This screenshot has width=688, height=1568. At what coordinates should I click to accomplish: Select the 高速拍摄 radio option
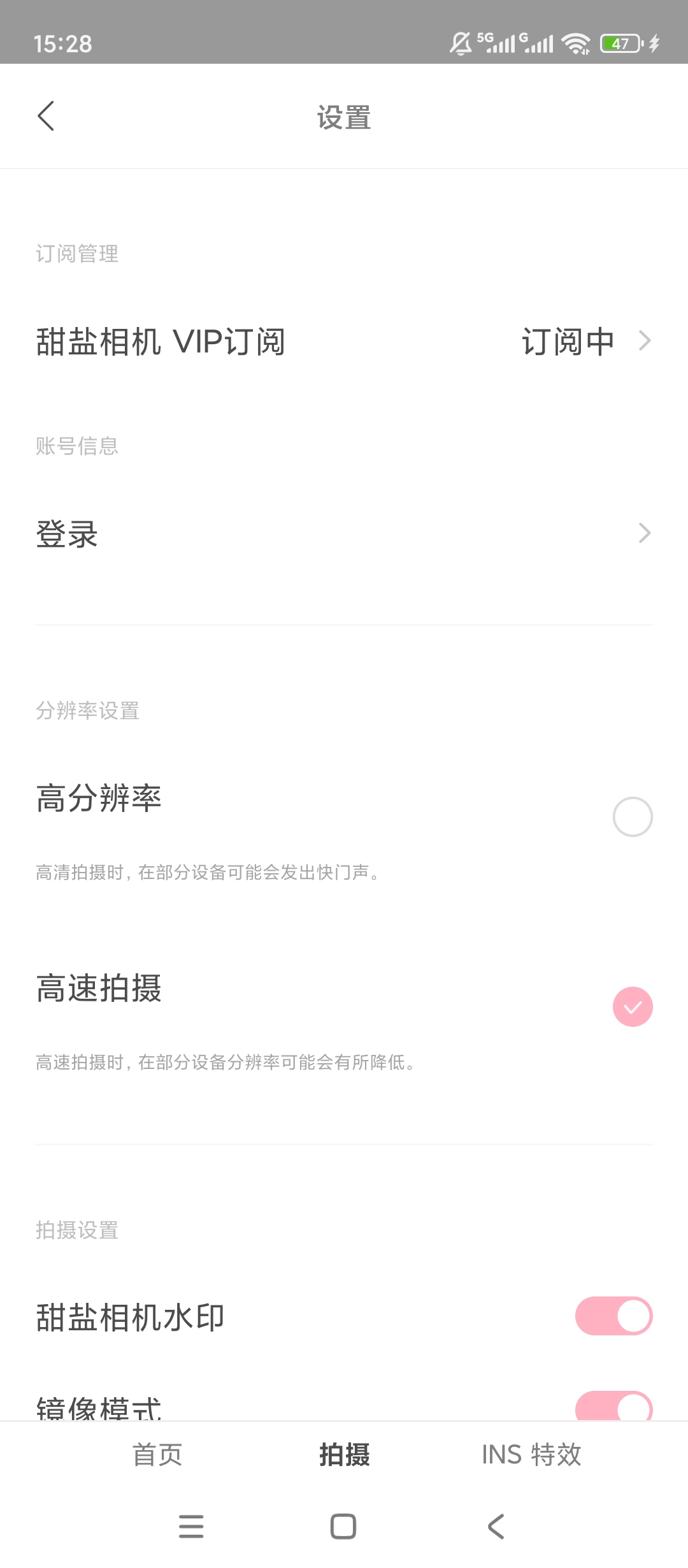tap(632, 1006)
